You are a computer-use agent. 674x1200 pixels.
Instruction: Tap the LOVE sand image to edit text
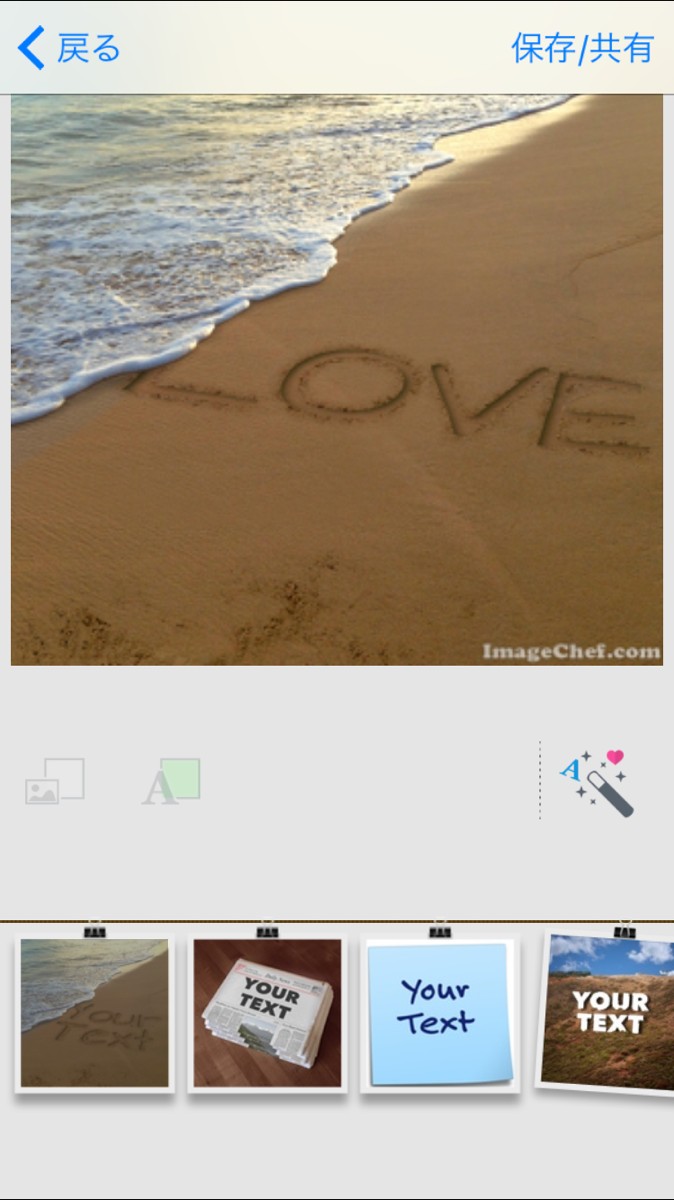click(337, 380)
